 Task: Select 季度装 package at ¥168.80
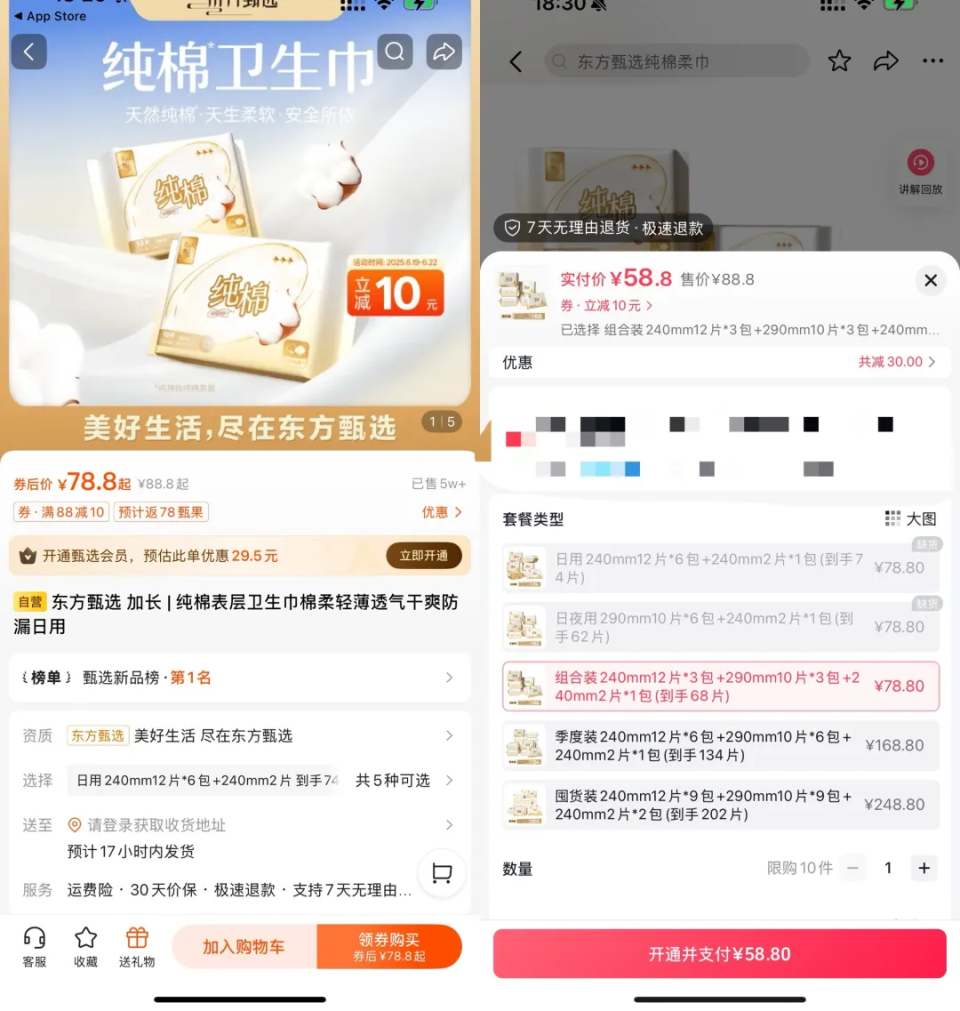[x=720, y=745]
